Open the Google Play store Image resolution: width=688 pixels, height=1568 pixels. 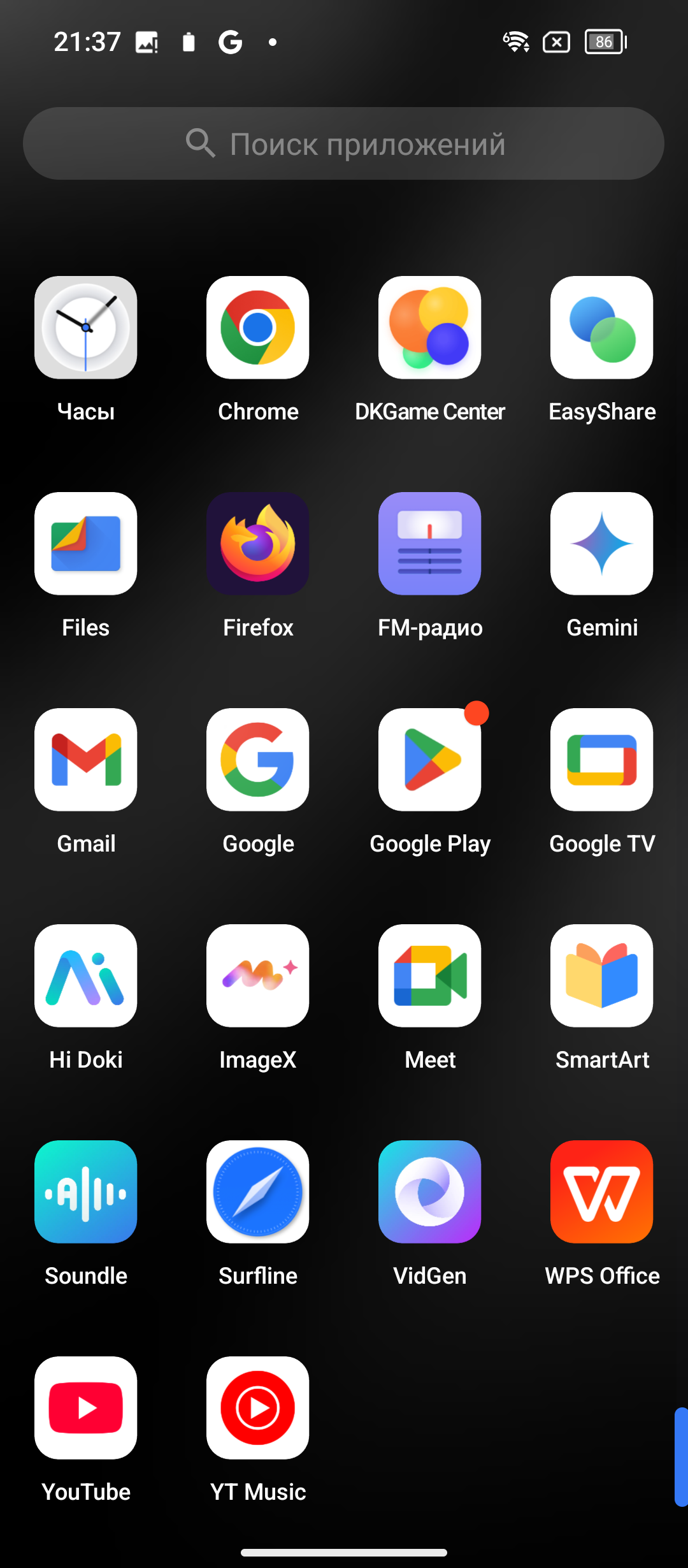[x=430, y=760]
